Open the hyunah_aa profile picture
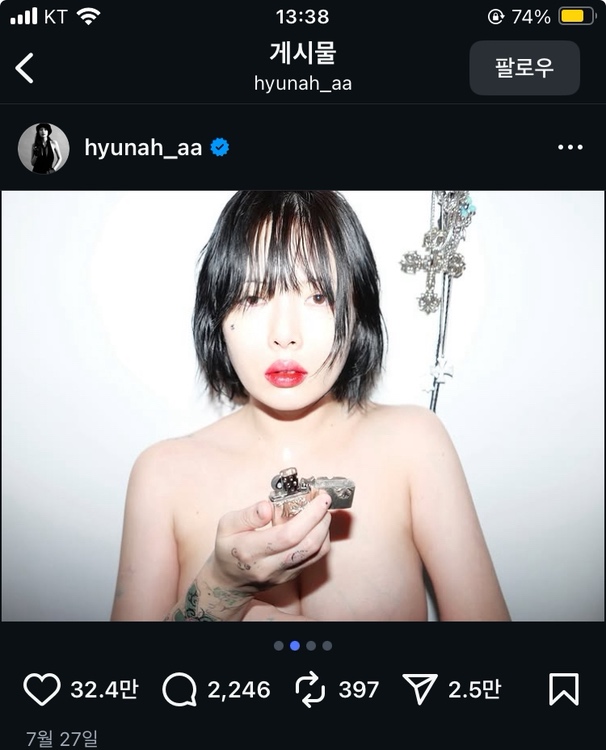This screenshot has height=750, width=606. point(43,148)
